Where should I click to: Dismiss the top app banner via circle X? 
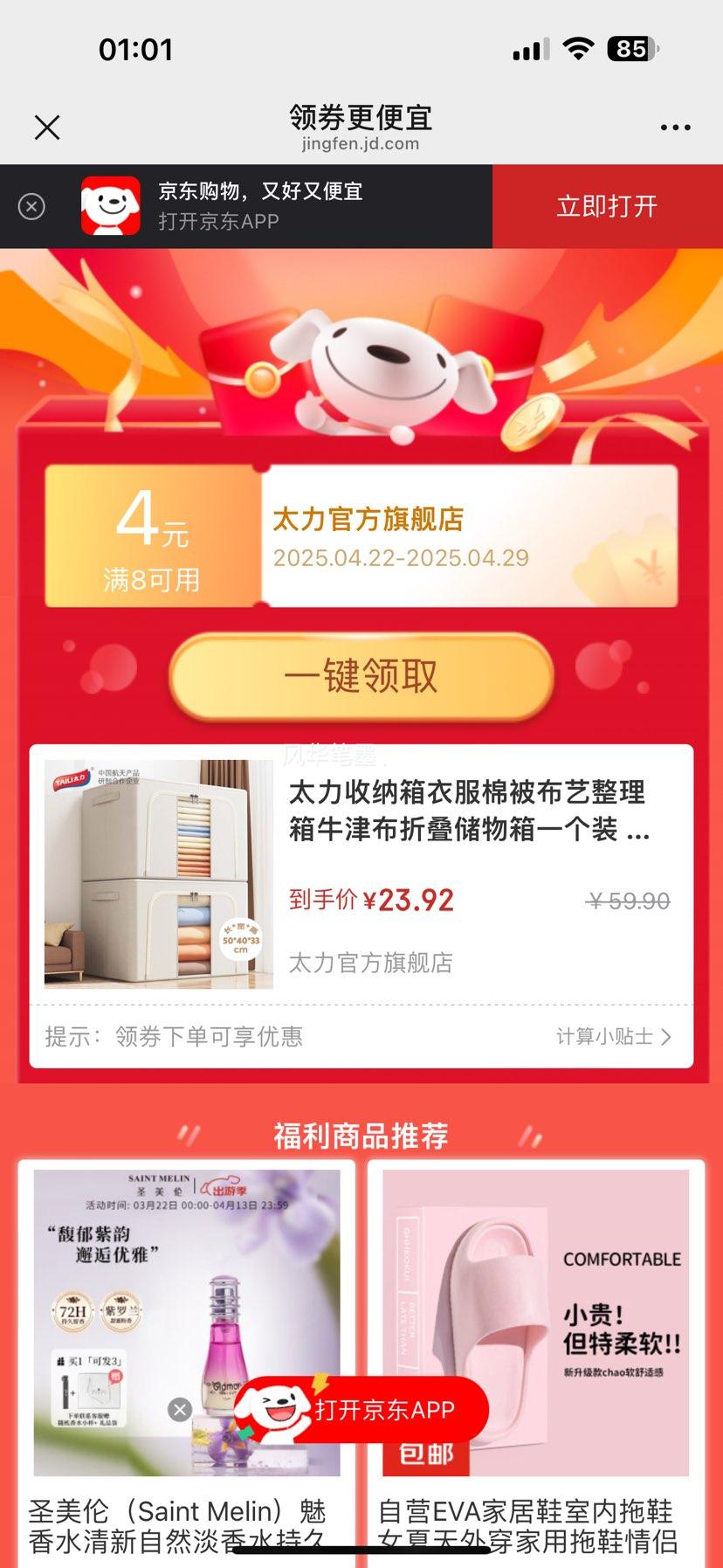(x=31, y=206)
